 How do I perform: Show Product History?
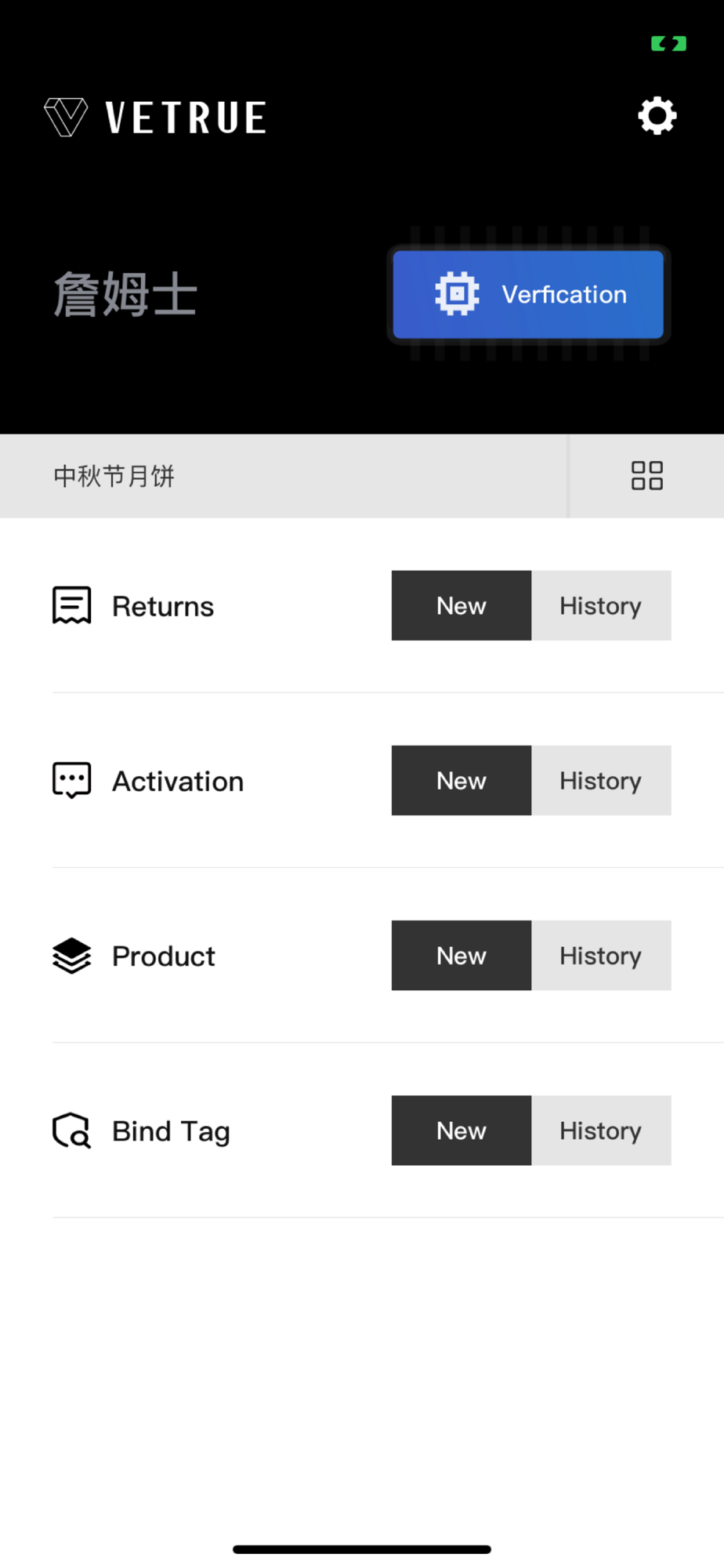click(601, 956)
